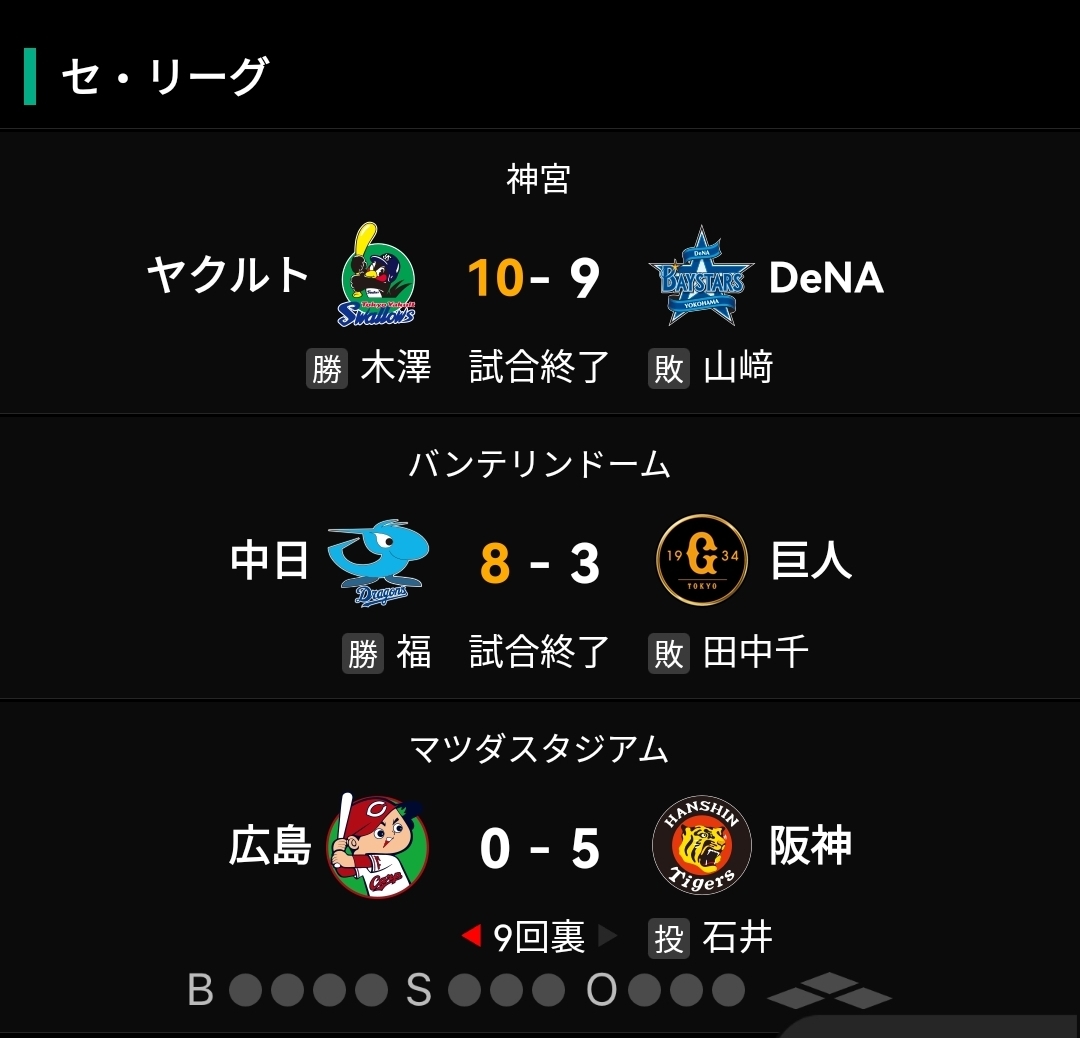Screen dimensions: 1080x1038
Task: Open the ヤクルト vs DeNA game card
Action: pos(540,271)
